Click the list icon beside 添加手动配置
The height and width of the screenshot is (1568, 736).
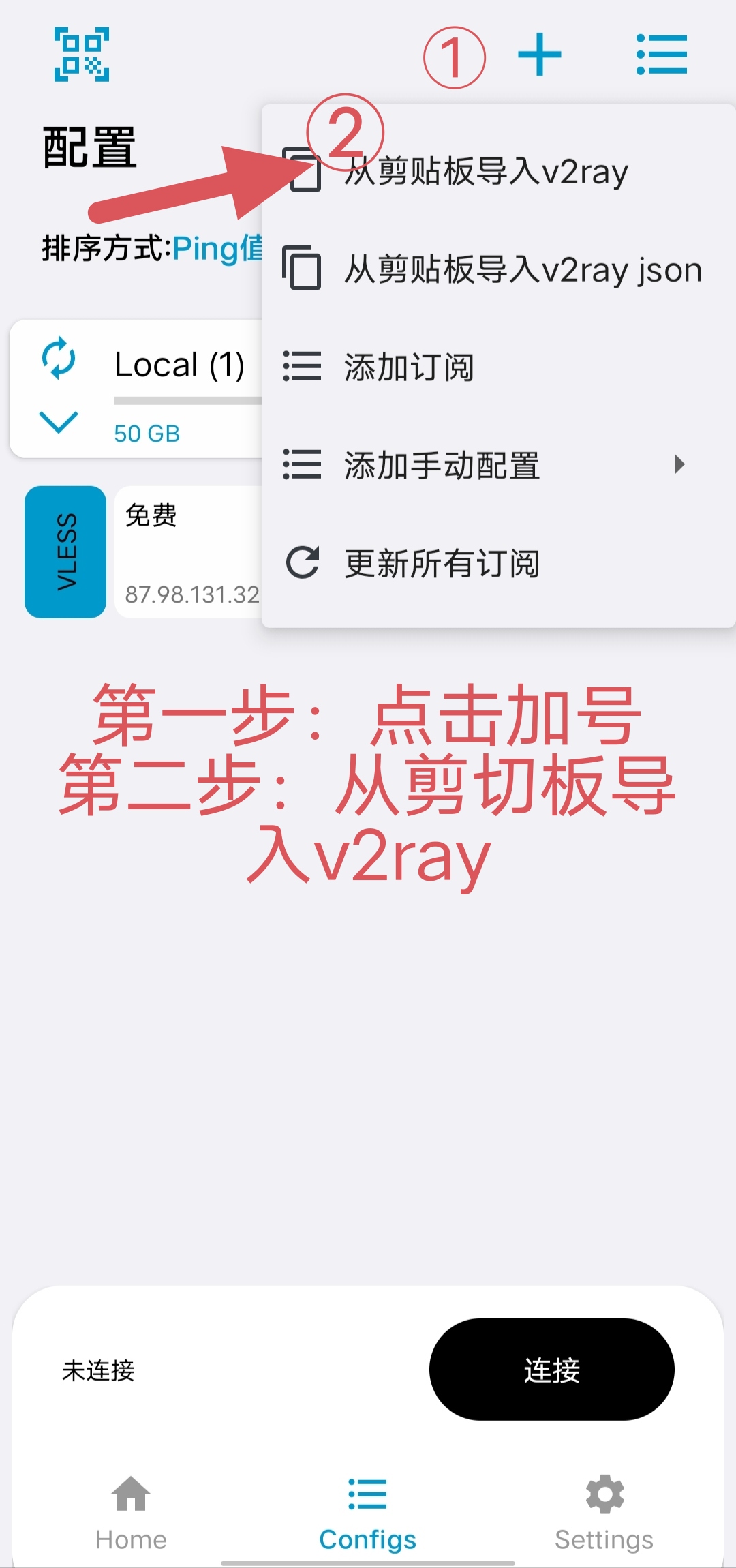point(301,465)
